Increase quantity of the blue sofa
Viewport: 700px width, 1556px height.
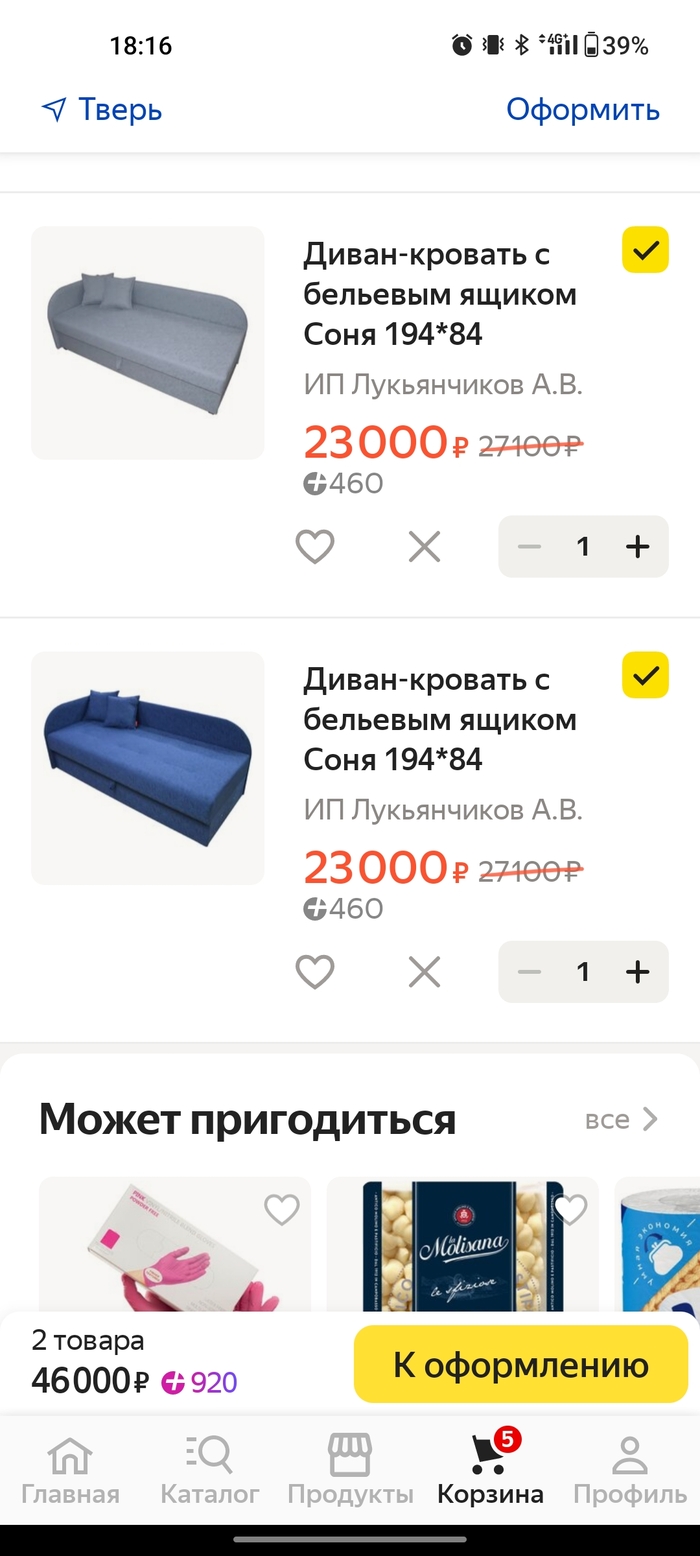pos(637,972)
